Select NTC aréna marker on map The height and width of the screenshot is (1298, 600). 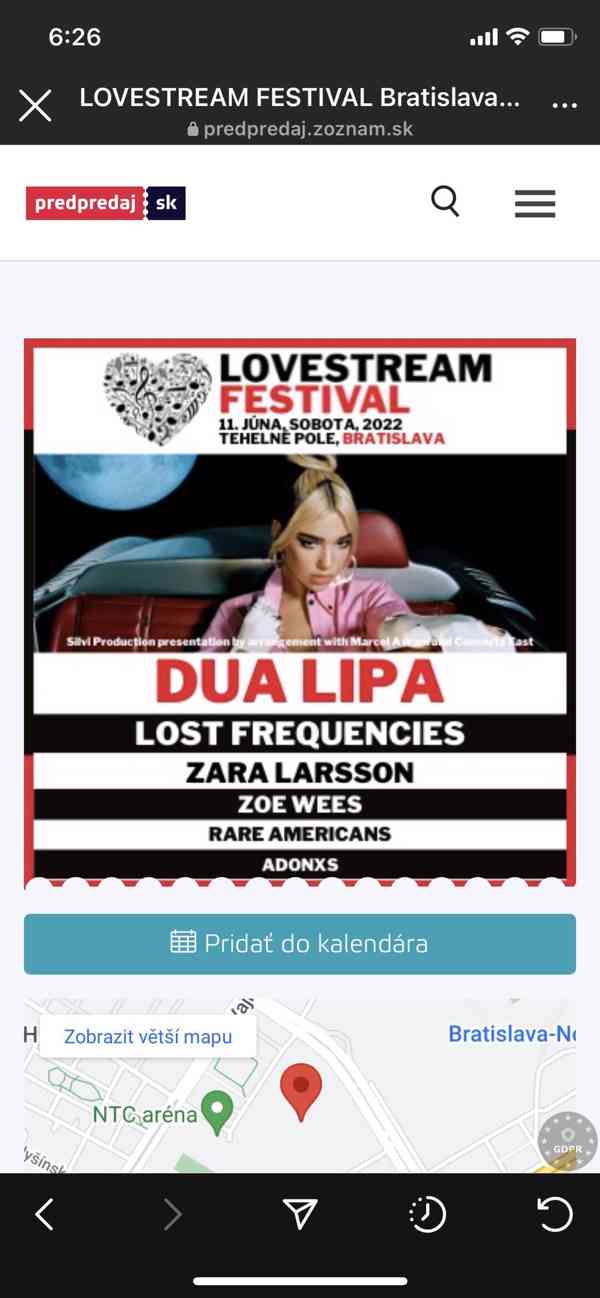tap(217, 1108)
